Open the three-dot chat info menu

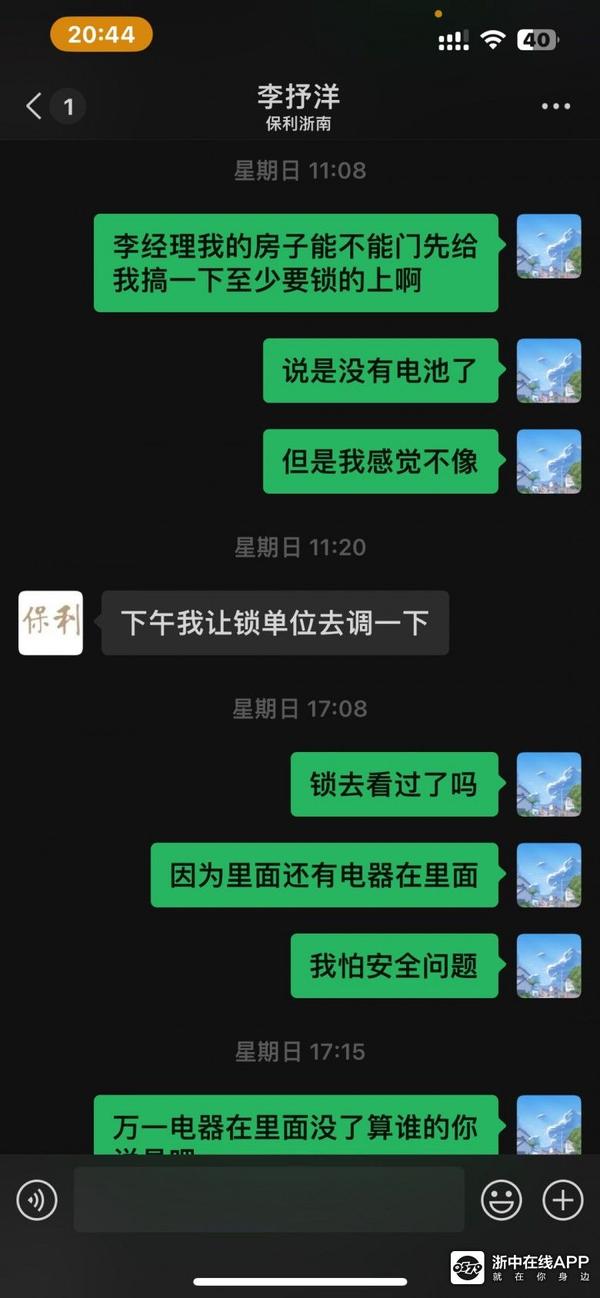click(x=556, y=106)
